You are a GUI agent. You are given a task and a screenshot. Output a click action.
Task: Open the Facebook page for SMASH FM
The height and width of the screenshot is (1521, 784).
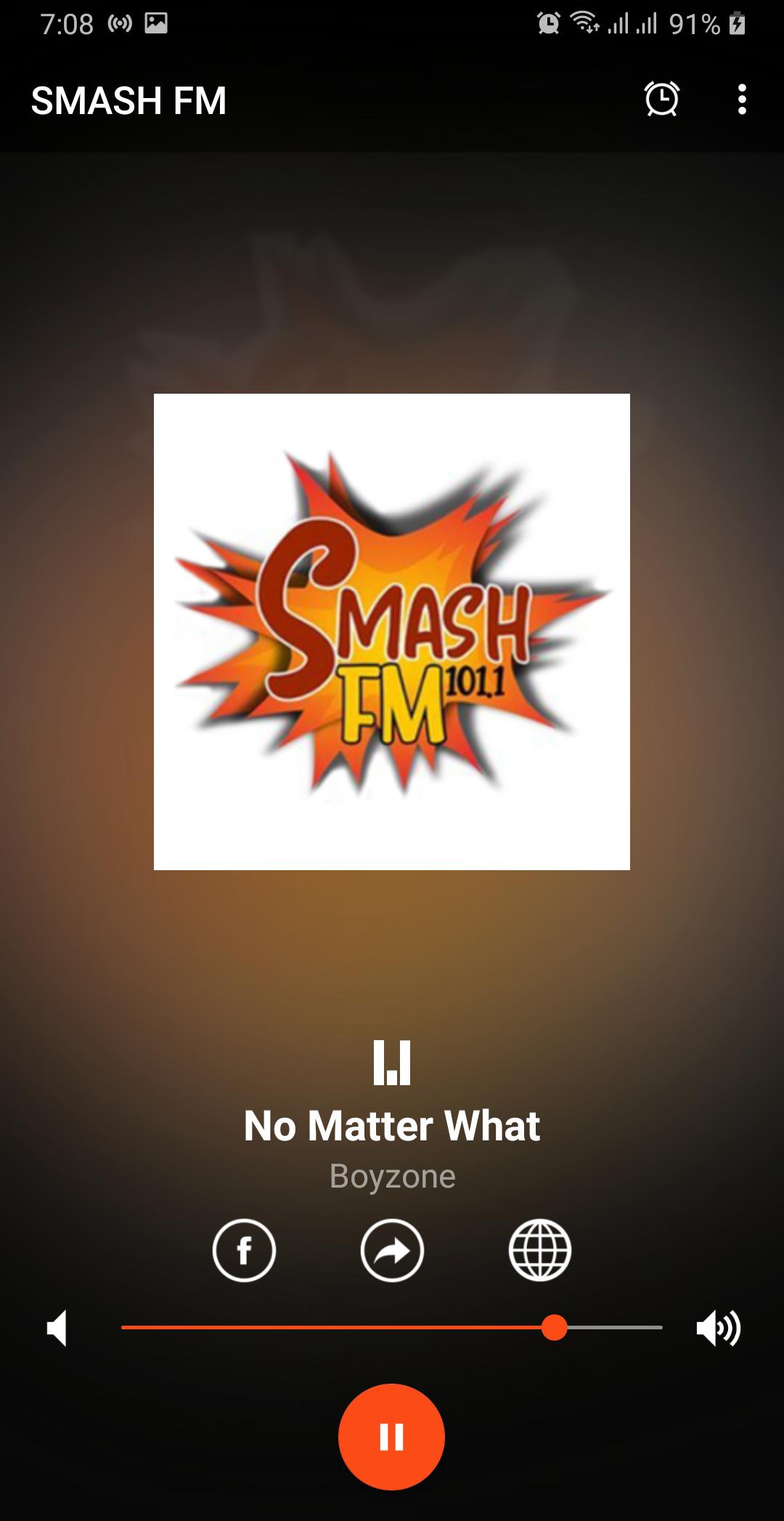tap(244, 1251)
